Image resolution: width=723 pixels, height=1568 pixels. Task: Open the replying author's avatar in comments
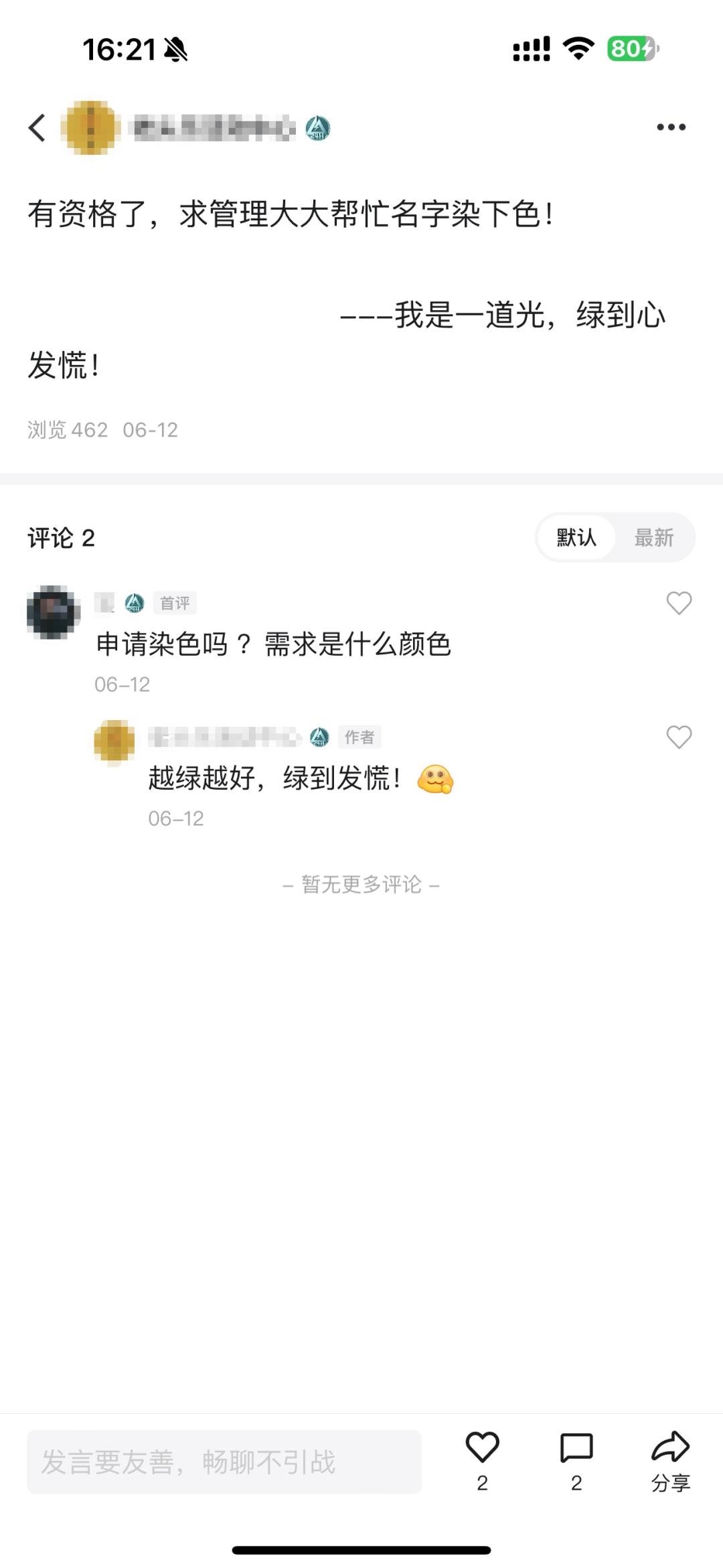coord(114,742)
